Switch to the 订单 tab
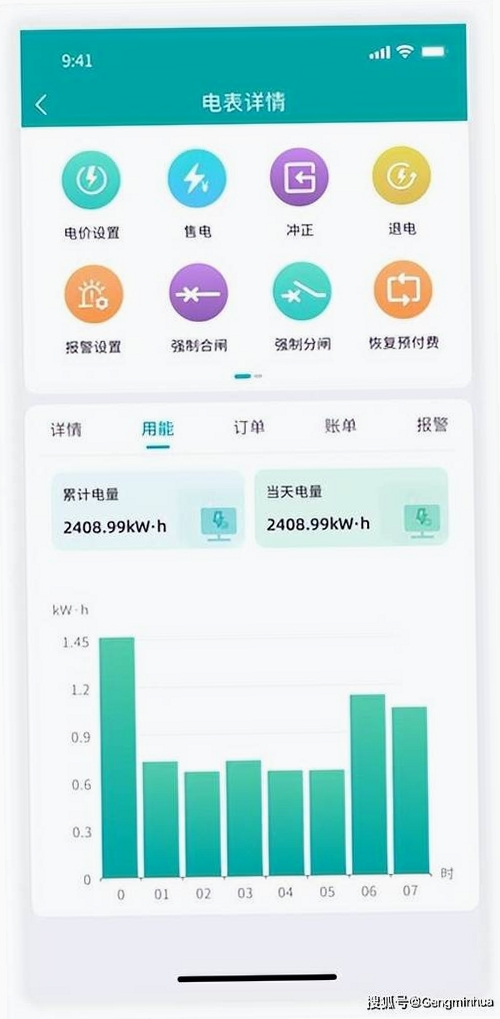The width and height of the screenshot is (500, 1019). (249, 428)
